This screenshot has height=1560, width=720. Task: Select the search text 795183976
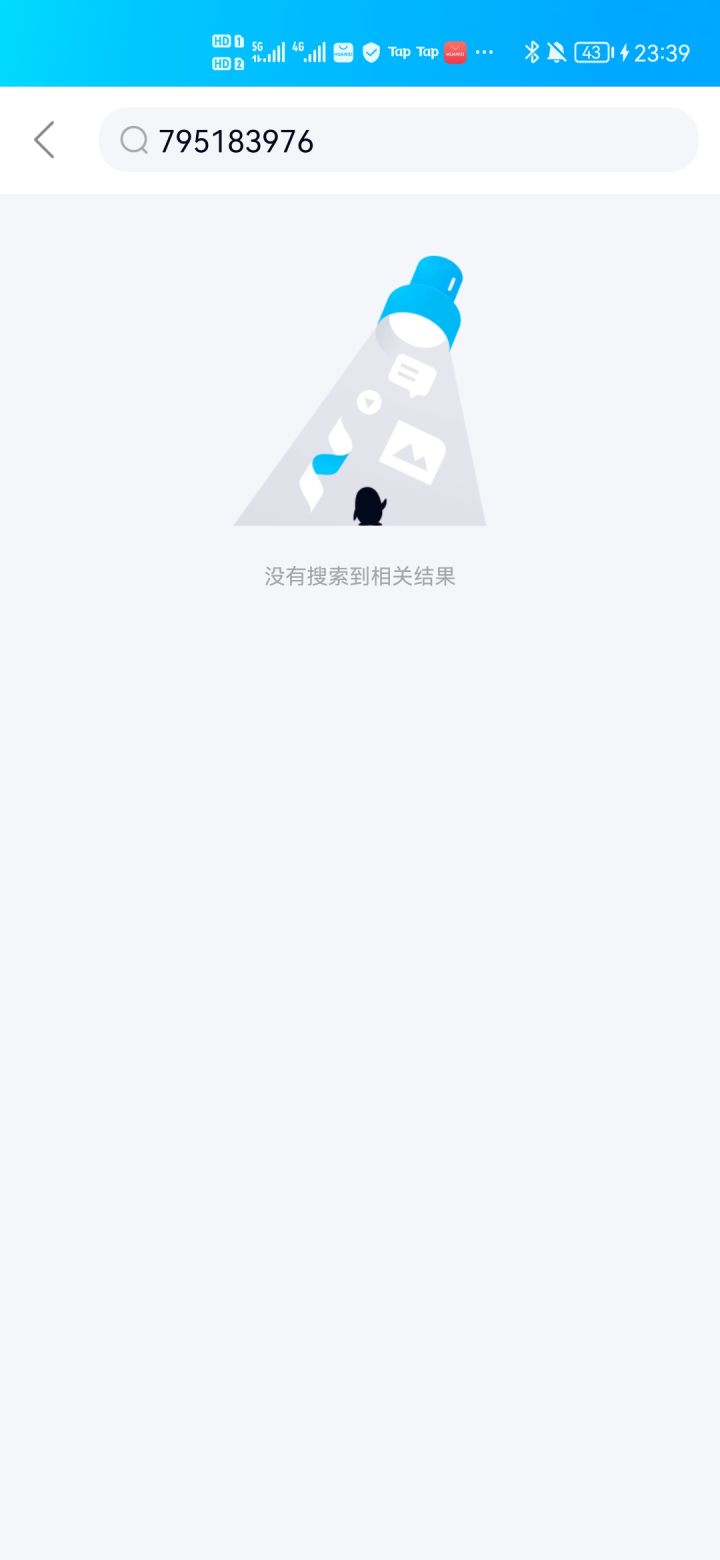pos(237,141)
